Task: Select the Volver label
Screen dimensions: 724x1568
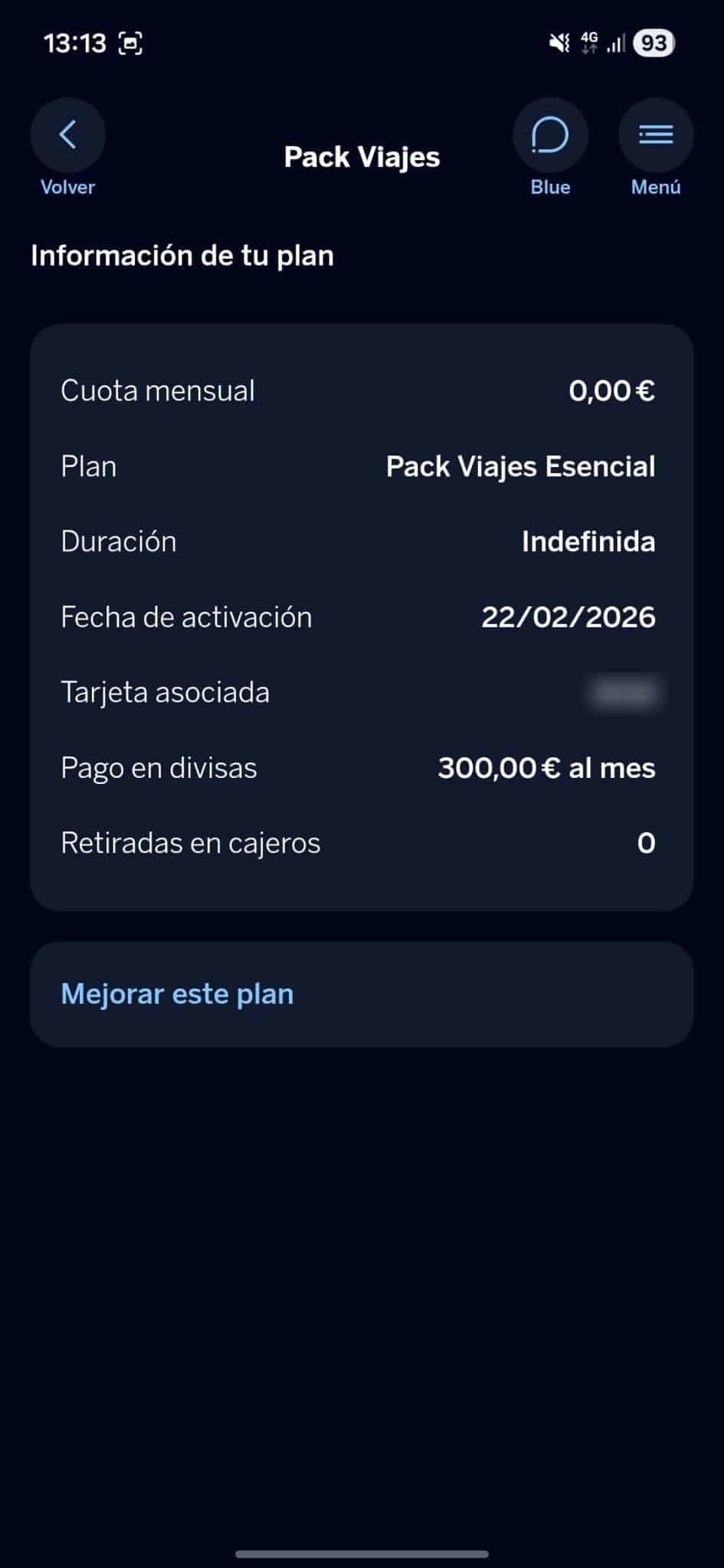Action: [67, 186]
